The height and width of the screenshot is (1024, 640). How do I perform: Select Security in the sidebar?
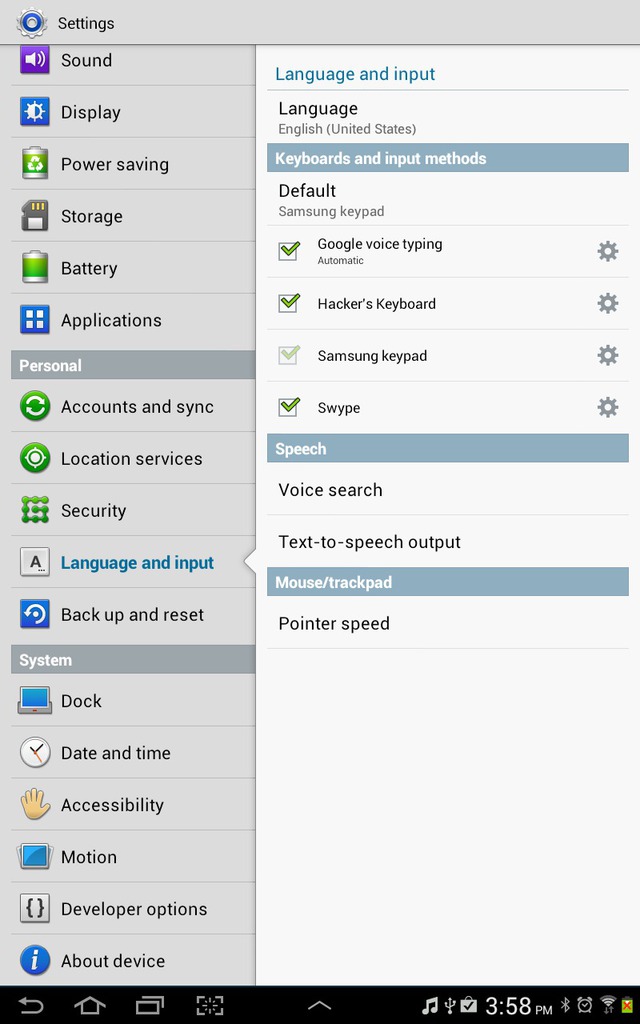click(133, 510)
